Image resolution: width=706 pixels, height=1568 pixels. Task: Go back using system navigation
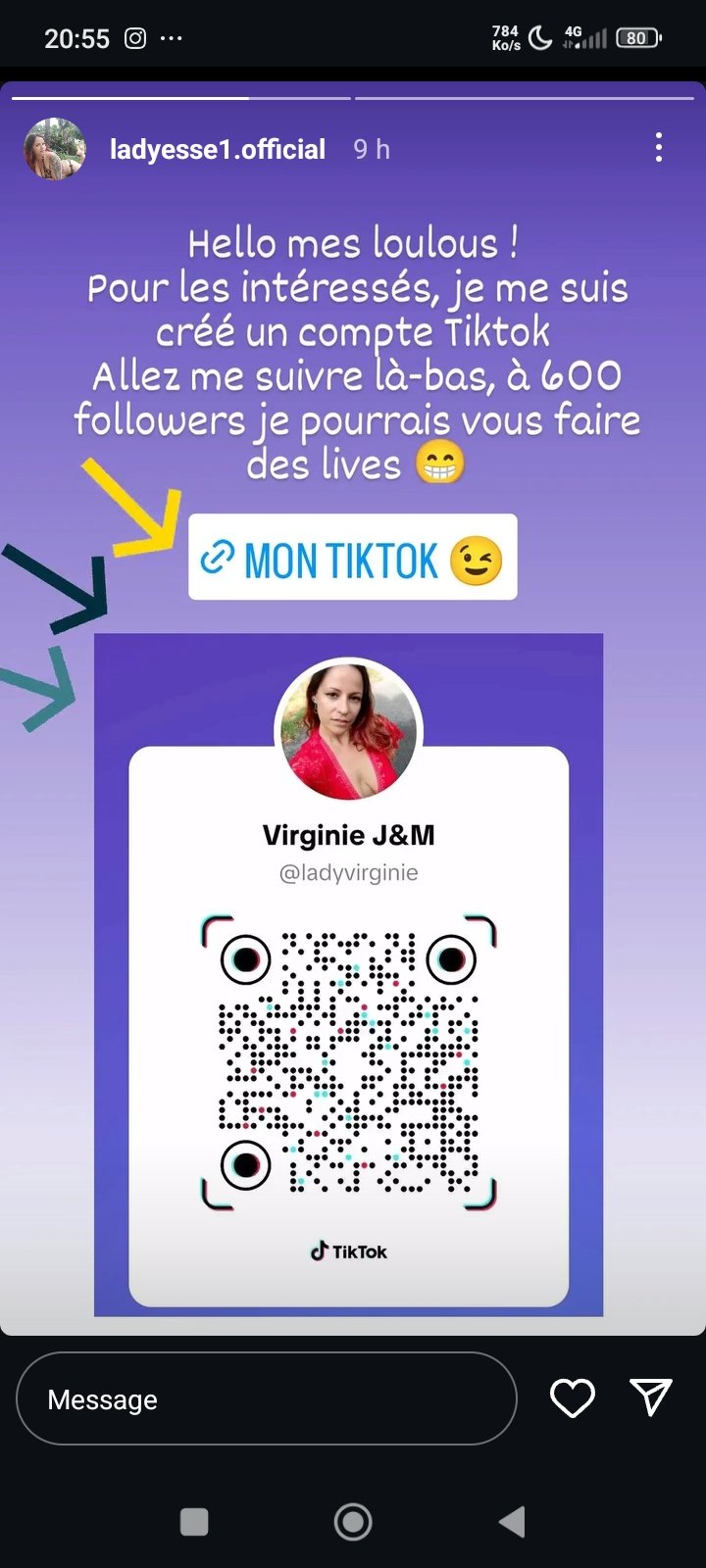coord(512,1521)
